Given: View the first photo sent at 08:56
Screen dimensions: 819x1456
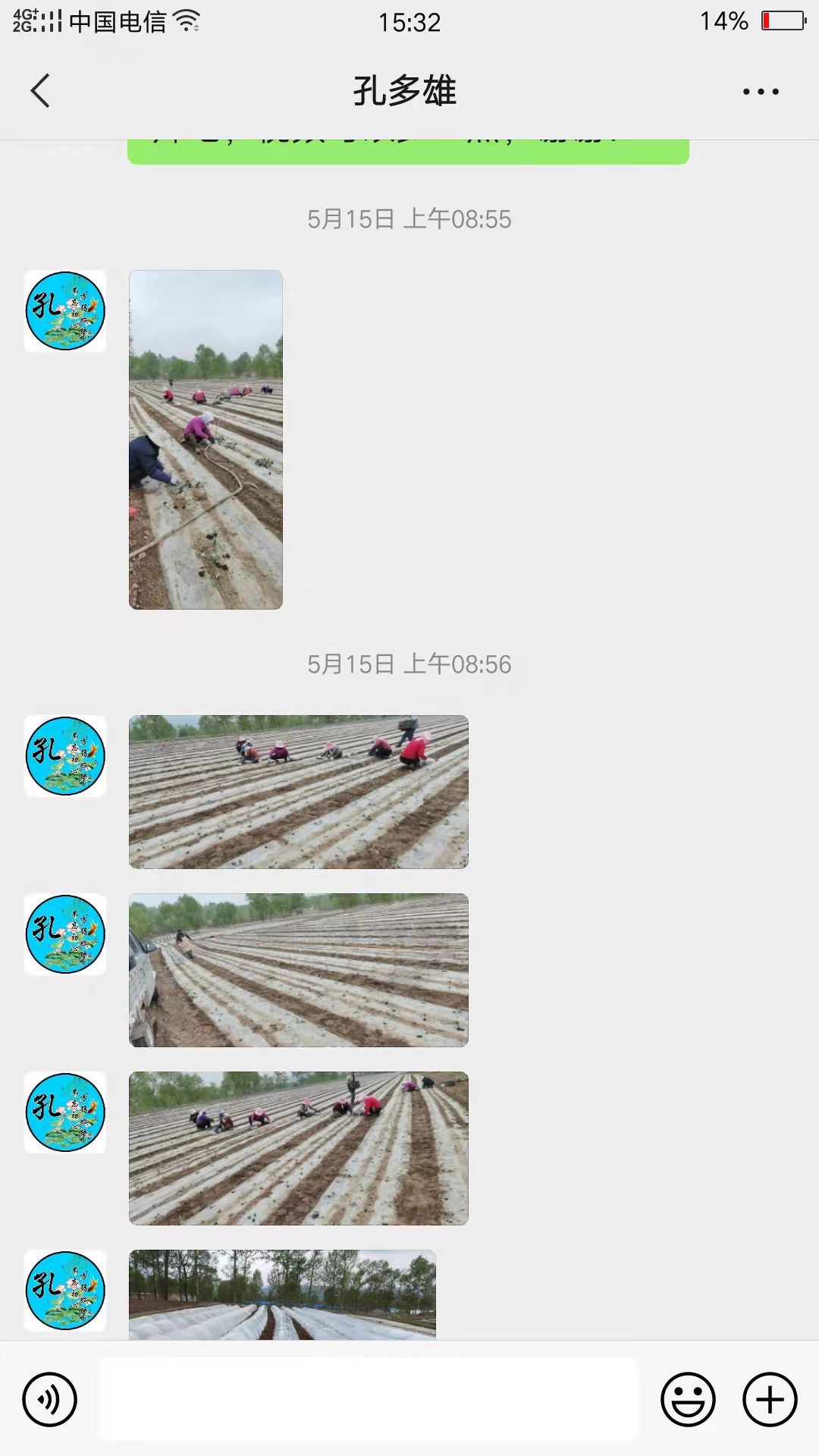Looking at the screenshot, I should 299,792.
